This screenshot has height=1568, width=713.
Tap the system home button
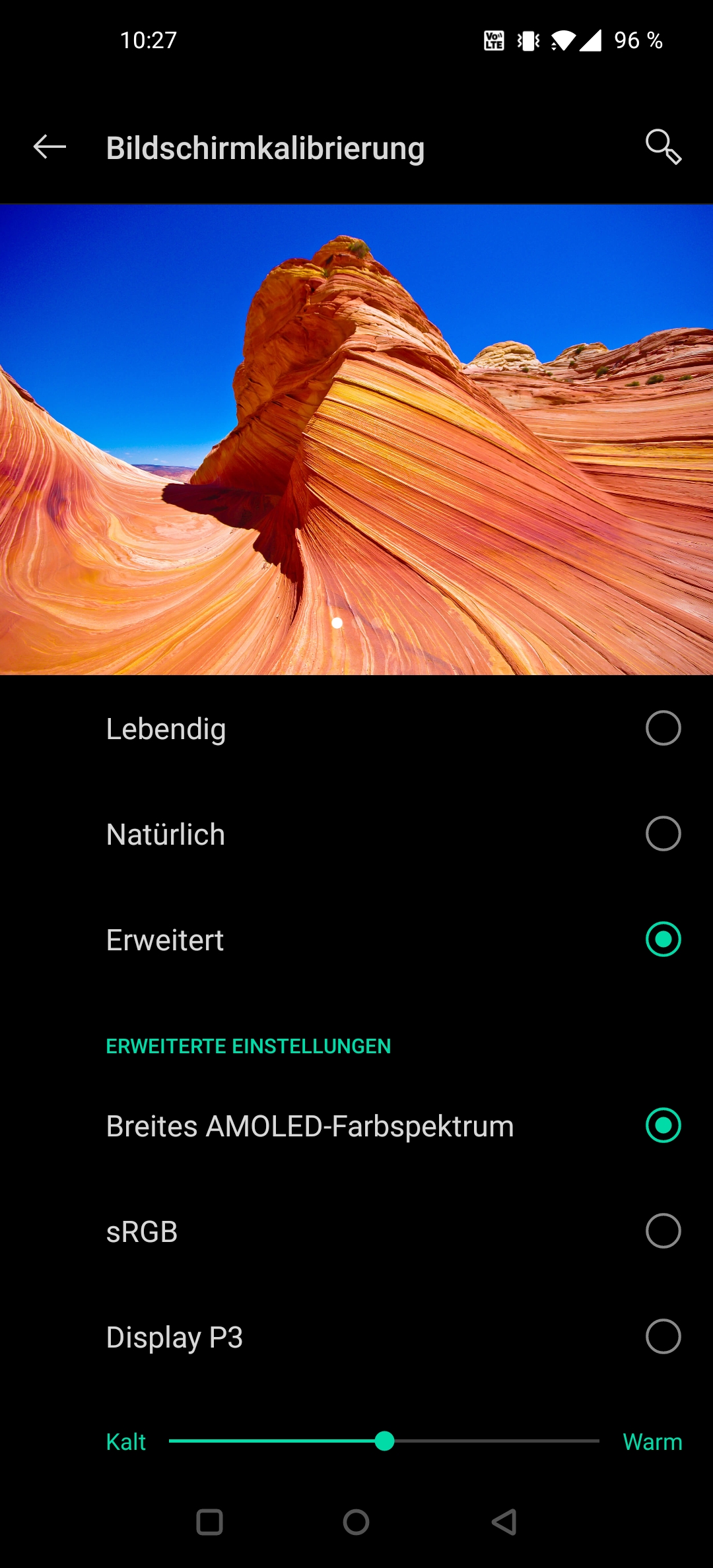coord(356,1522)
